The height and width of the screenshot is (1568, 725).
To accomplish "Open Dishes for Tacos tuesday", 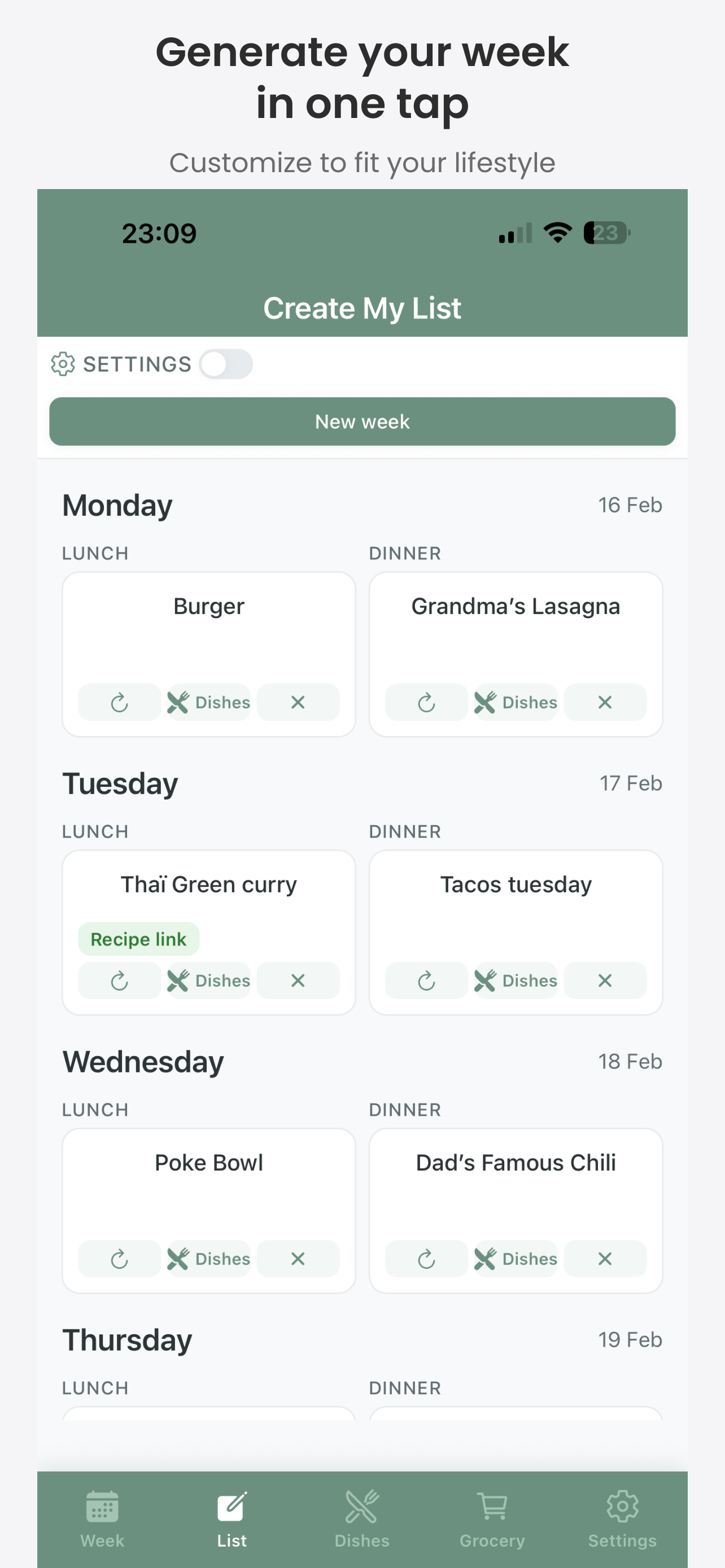I will pyautogui.click(x=516, y=980).
